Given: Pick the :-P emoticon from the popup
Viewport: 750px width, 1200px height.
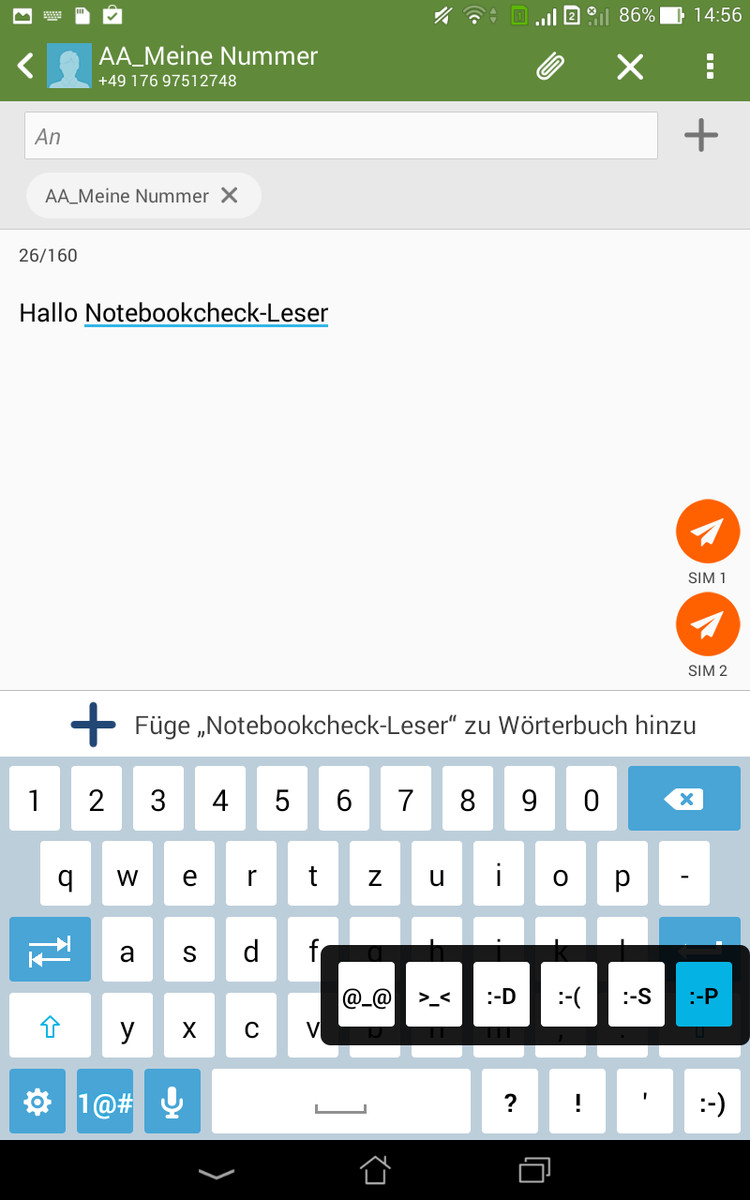Looking at the screenshot, I should (x=704, y=995).
